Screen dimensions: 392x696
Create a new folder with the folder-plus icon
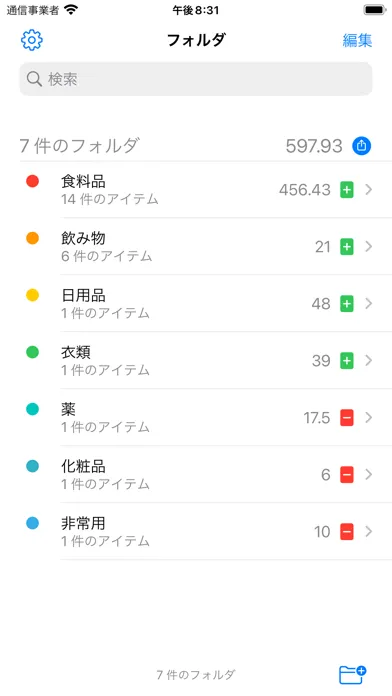[352, 675]
